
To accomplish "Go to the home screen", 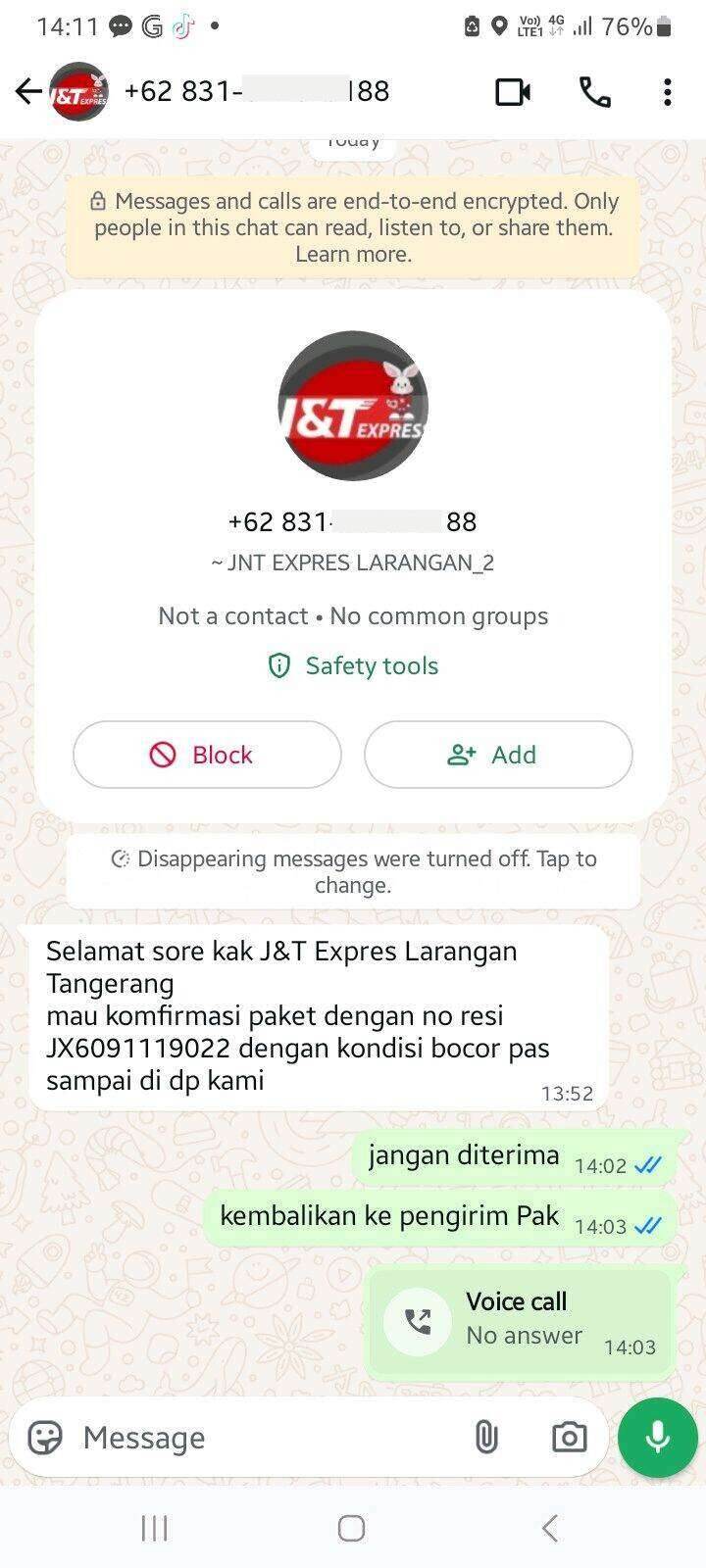I will 352,1528.
